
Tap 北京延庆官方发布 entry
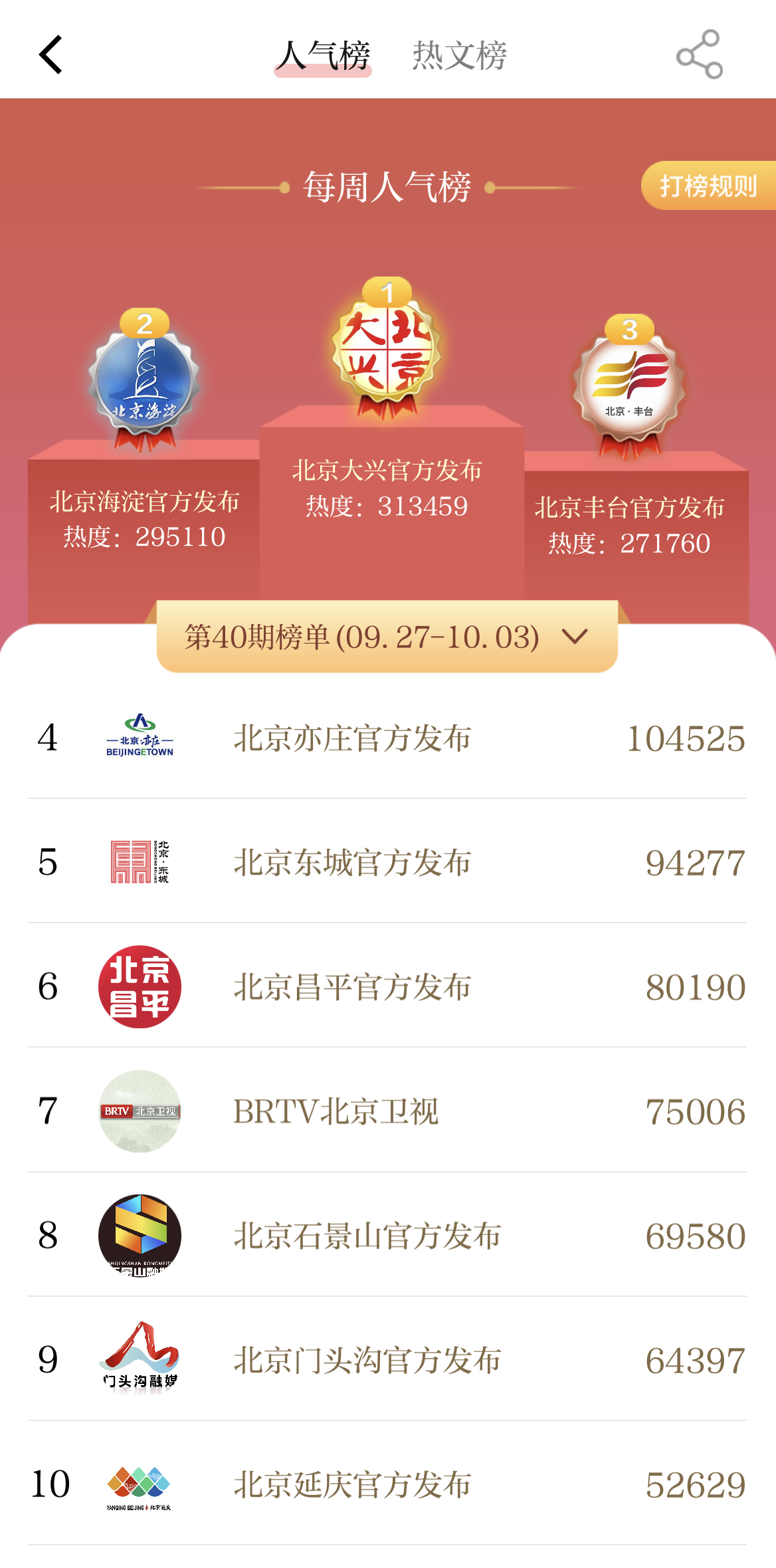tap(387, 1484)
